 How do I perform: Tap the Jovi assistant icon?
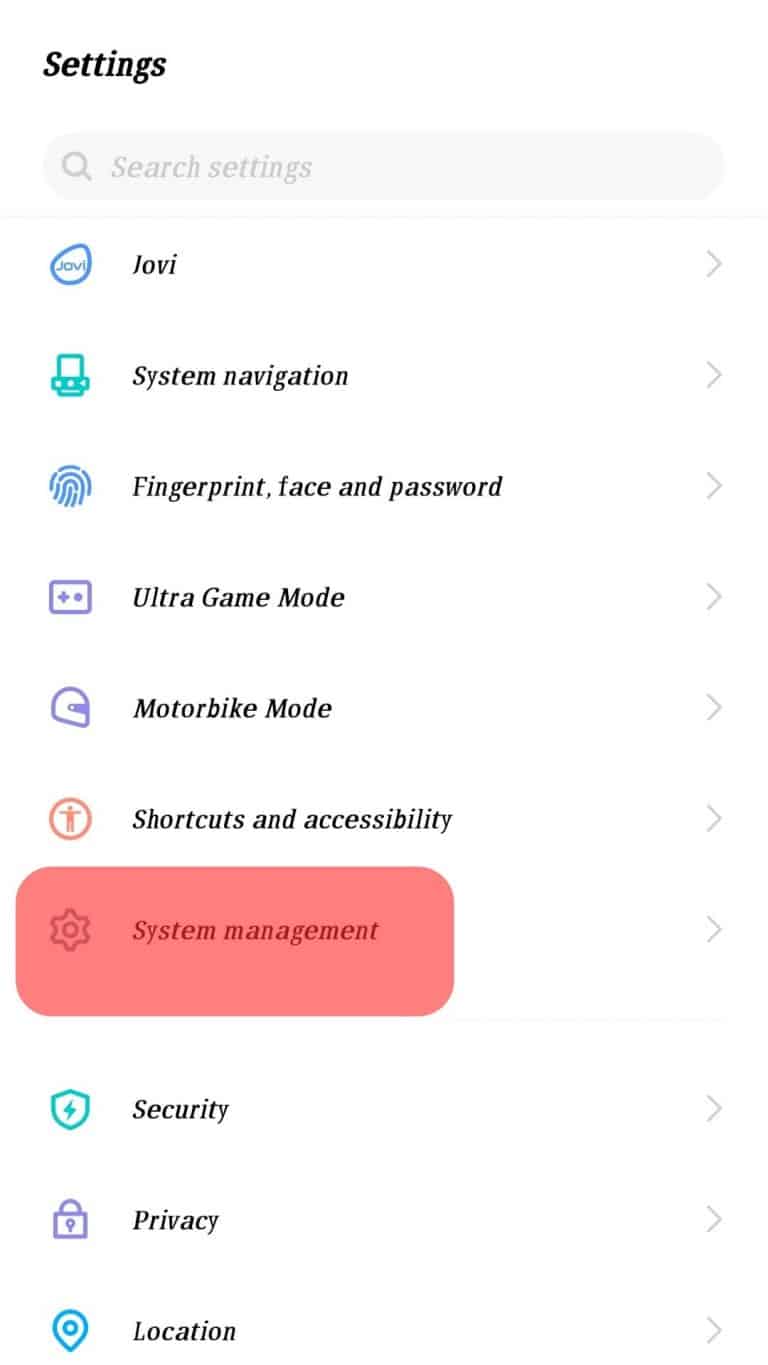coord(70,264)
